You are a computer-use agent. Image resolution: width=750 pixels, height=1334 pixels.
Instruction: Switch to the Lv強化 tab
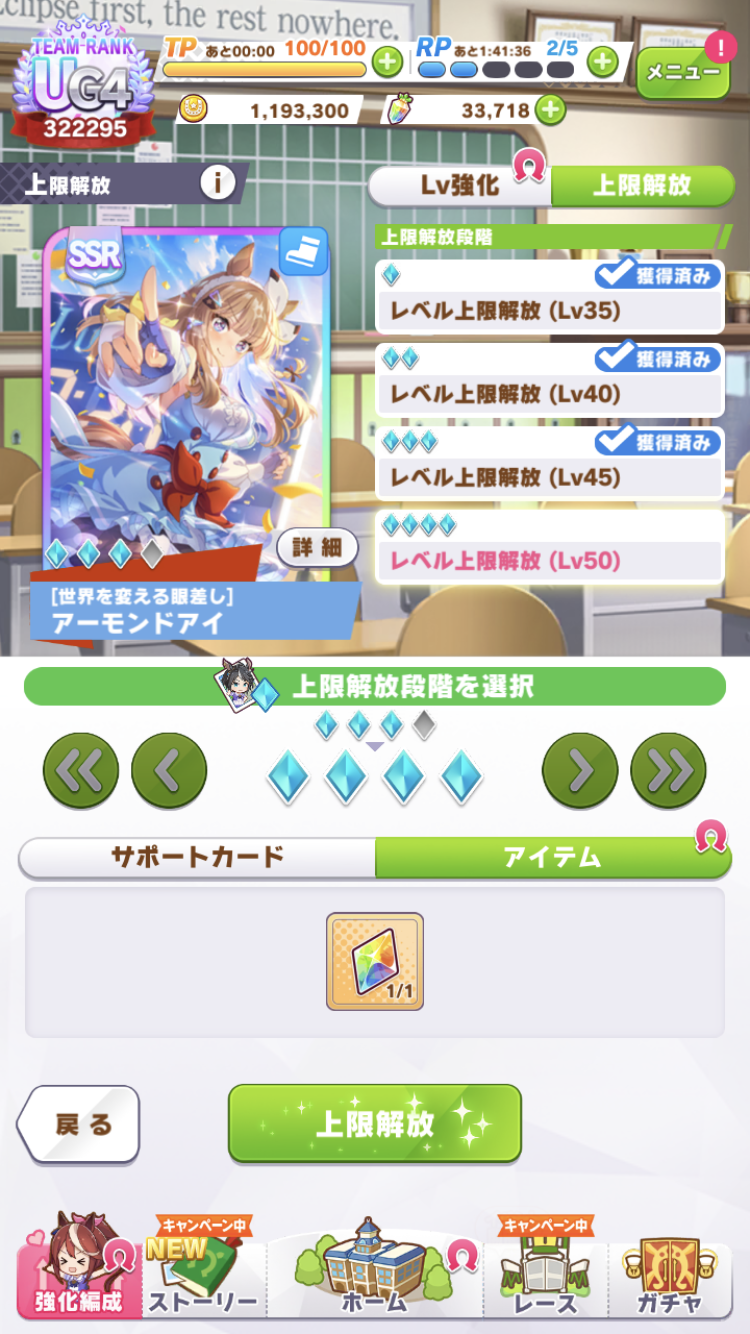(461, 186)
